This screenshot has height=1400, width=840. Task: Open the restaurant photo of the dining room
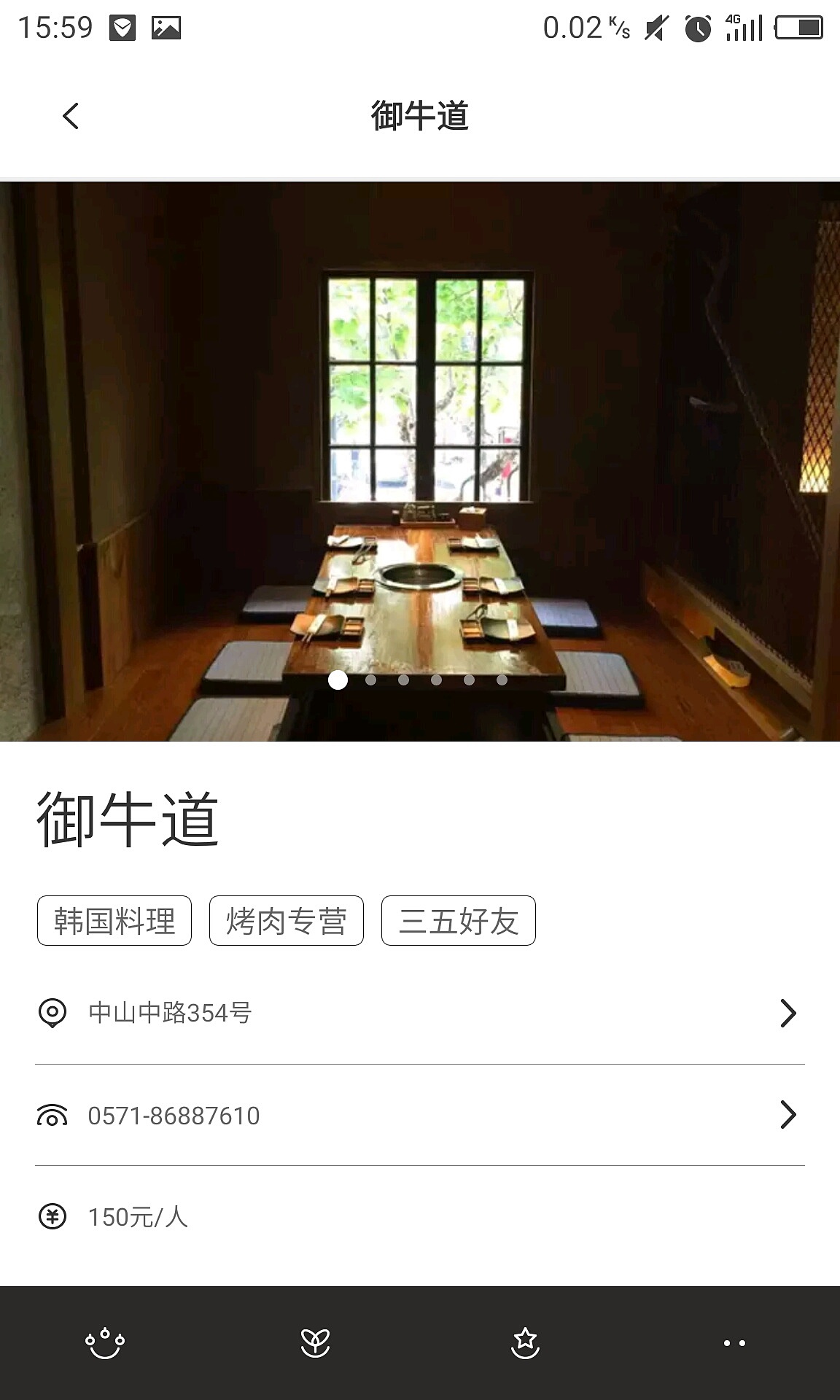click(420, 459)
